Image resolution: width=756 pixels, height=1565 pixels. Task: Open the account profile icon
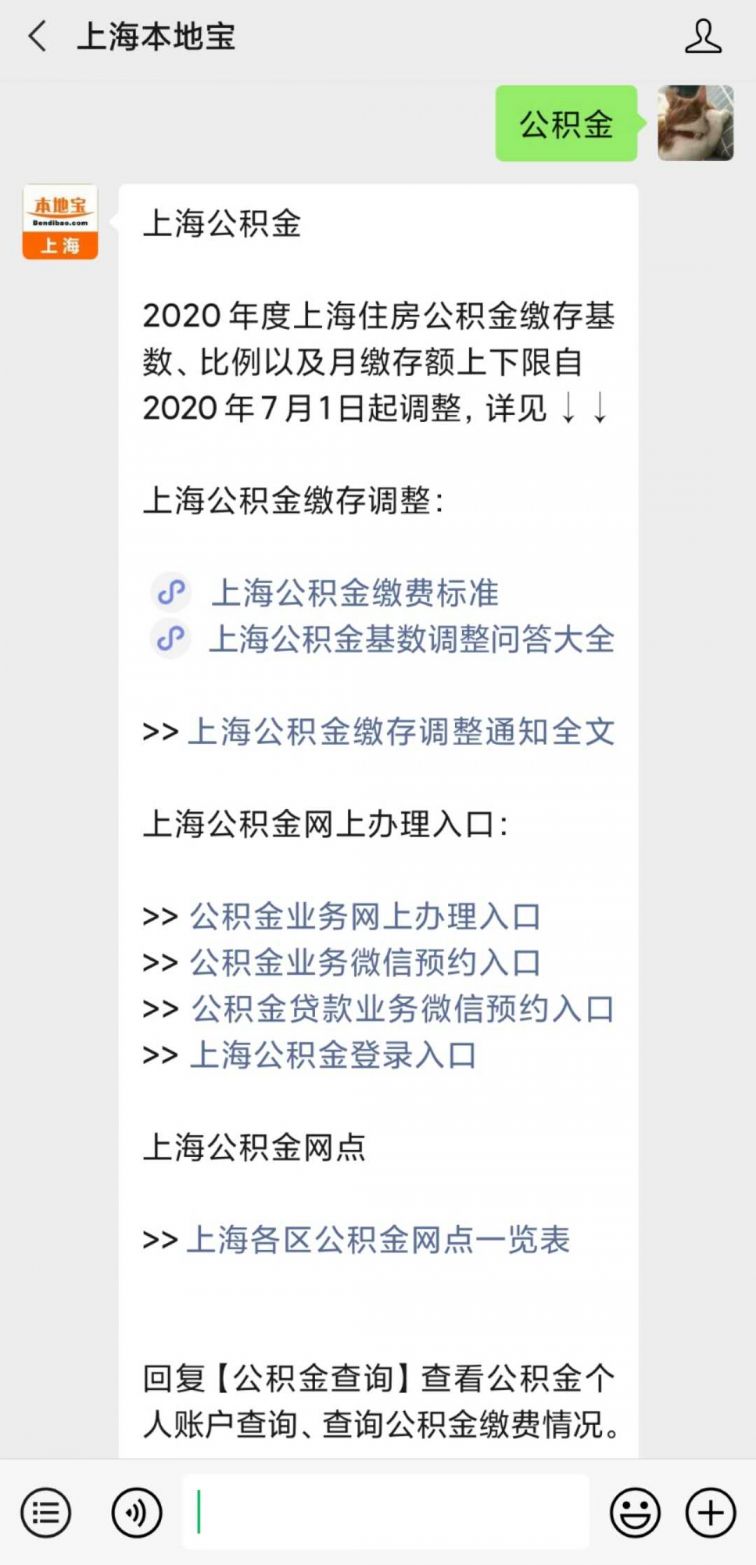point(703,37)
